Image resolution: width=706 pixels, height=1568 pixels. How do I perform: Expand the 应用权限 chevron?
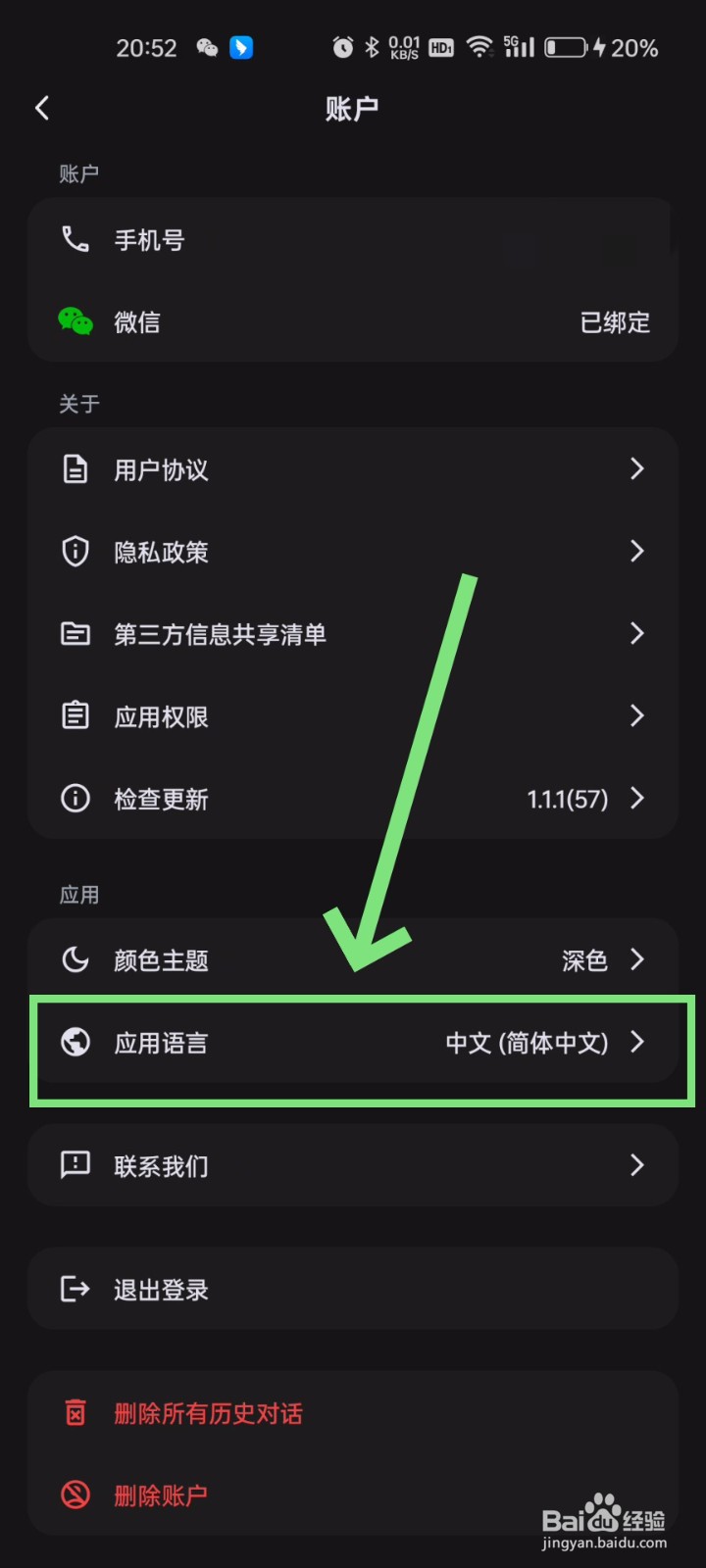pyautogui.click(x=637, y=716)
